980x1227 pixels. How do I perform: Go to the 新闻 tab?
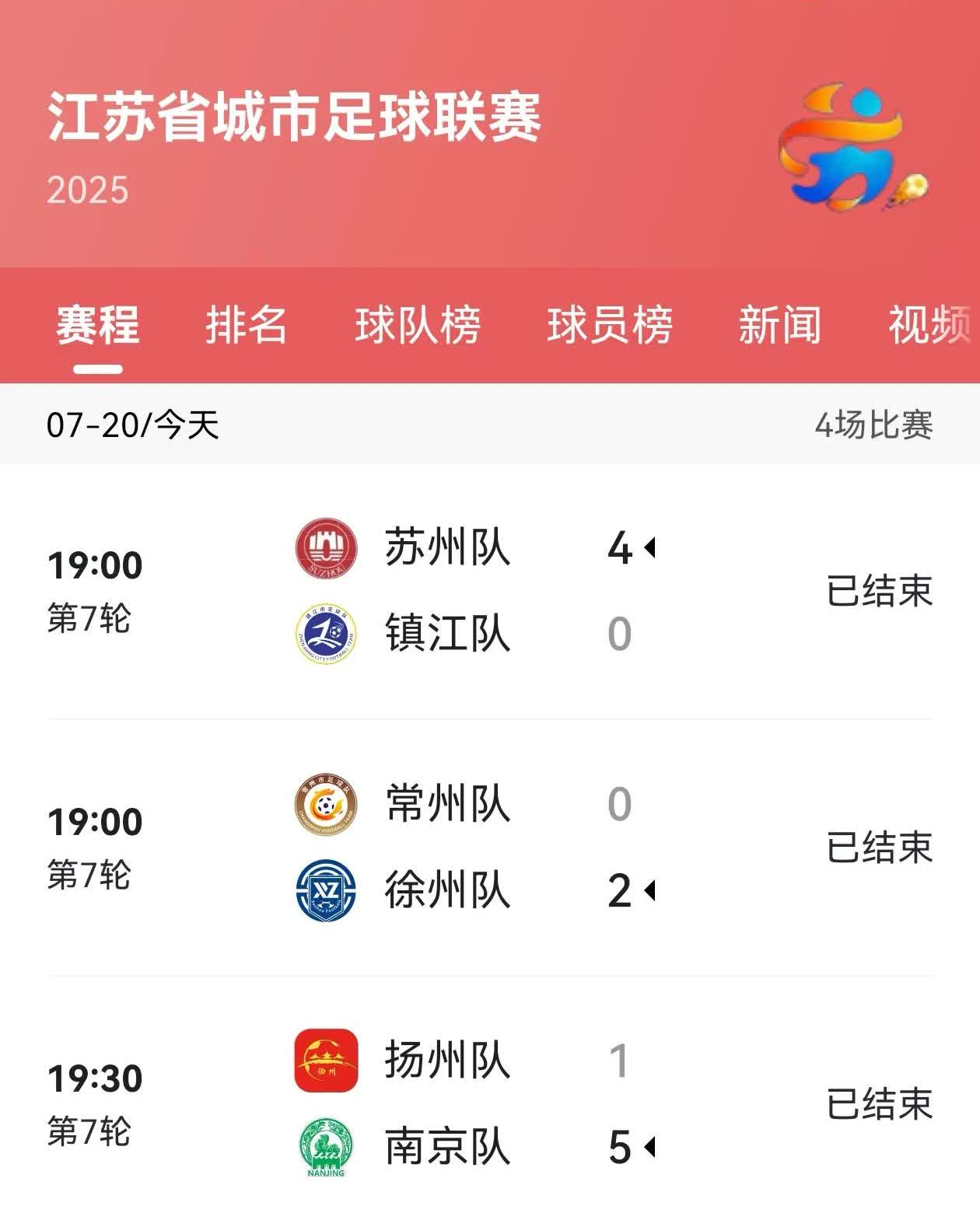coord(779,325)
